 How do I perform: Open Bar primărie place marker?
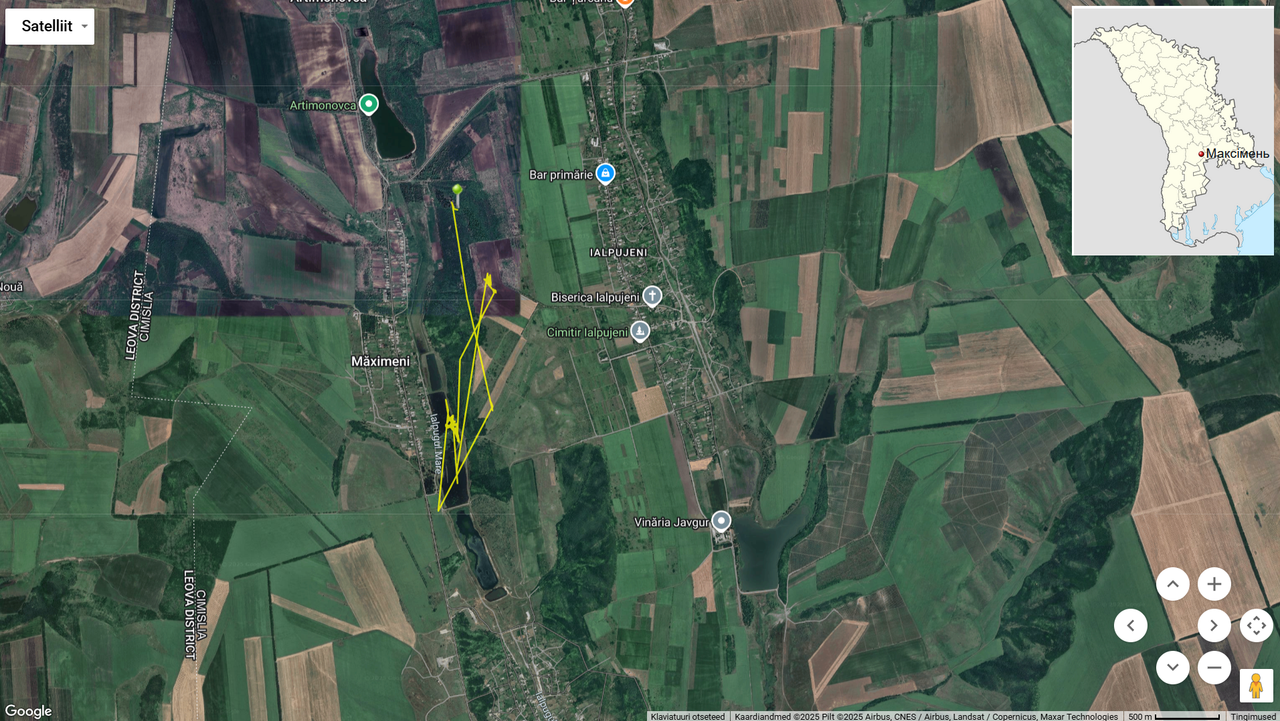(604, 174)
